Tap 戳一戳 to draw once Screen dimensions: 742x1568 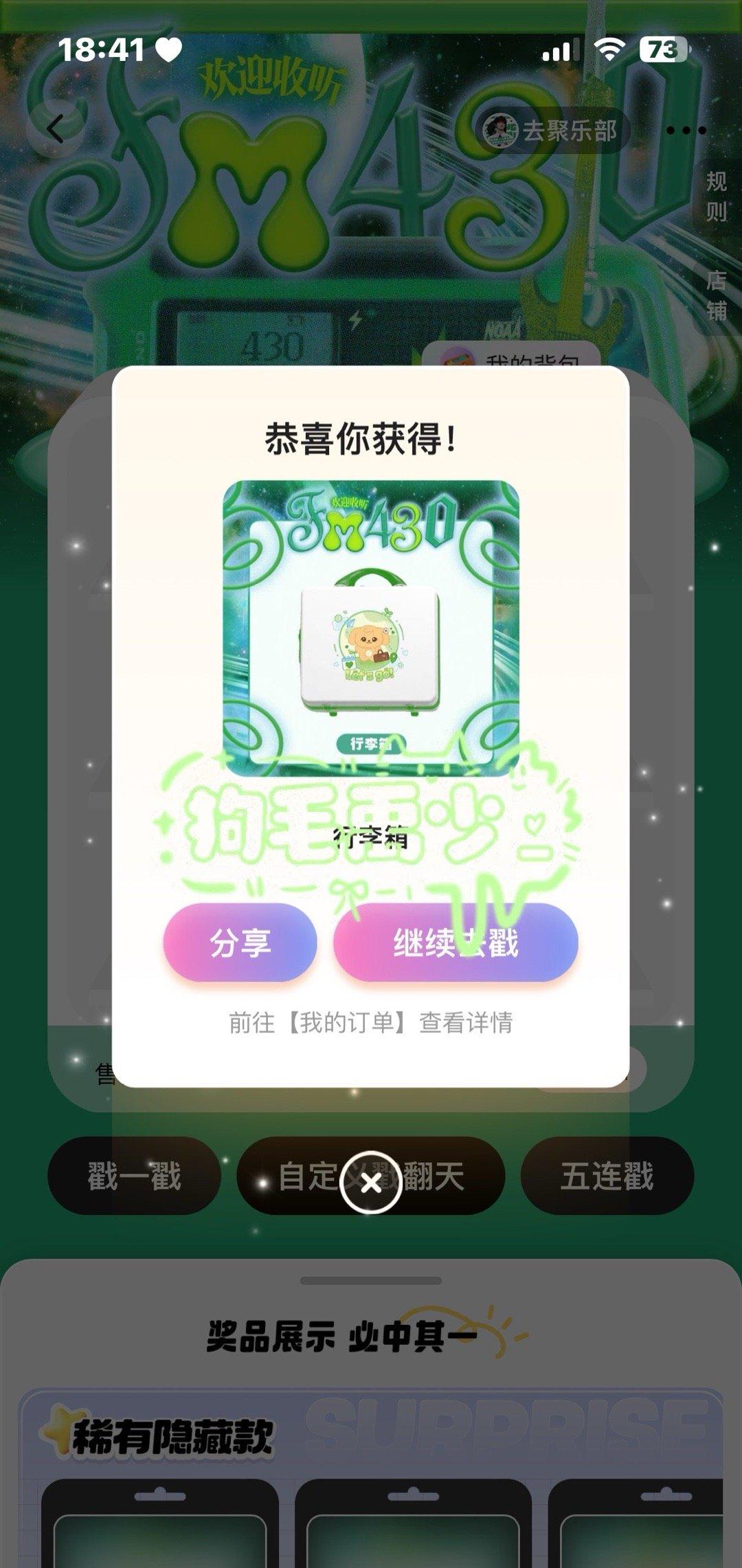[134, 1176]
